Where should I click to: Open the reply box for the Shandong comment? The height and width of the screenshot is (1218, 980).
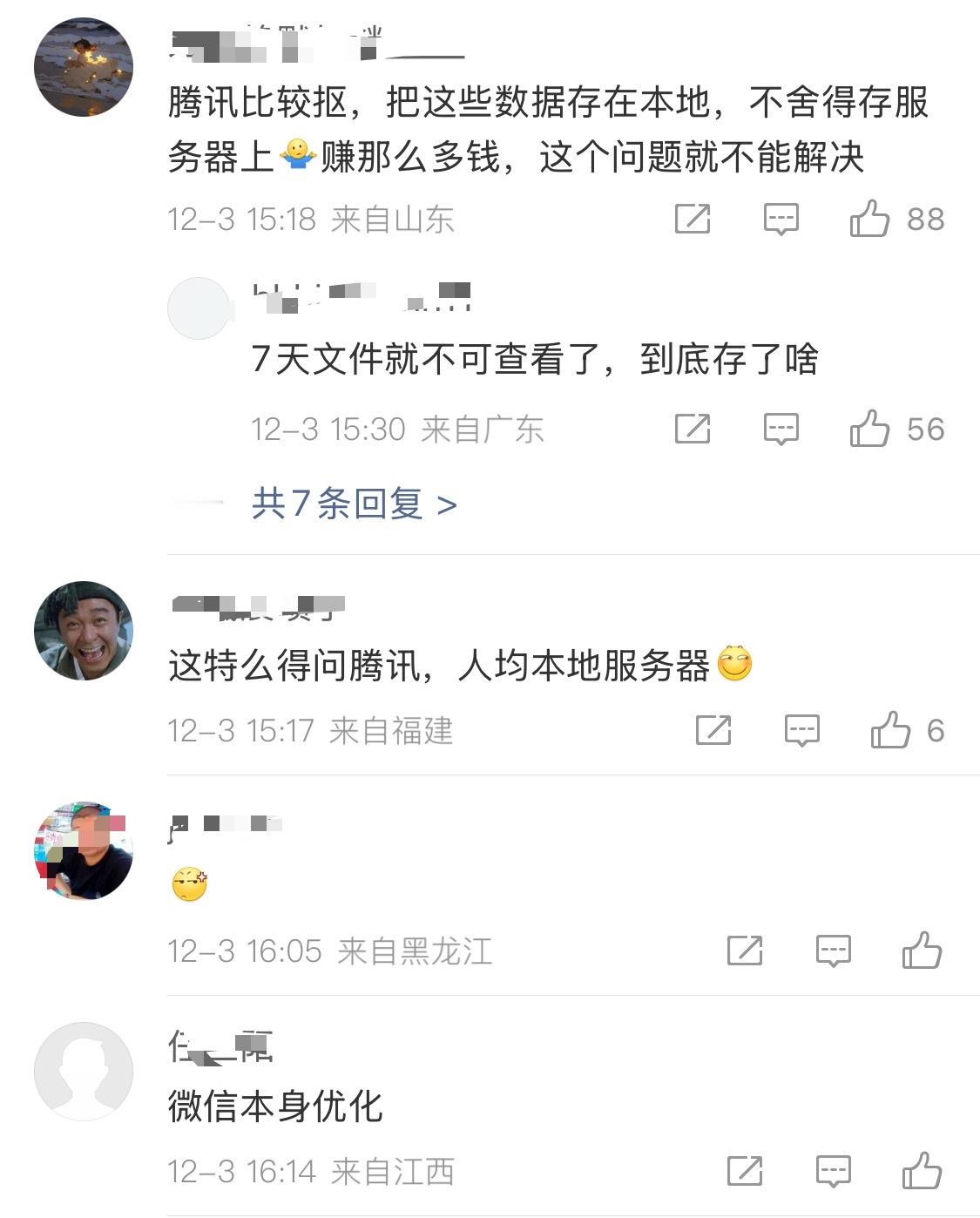coord(780,219)
